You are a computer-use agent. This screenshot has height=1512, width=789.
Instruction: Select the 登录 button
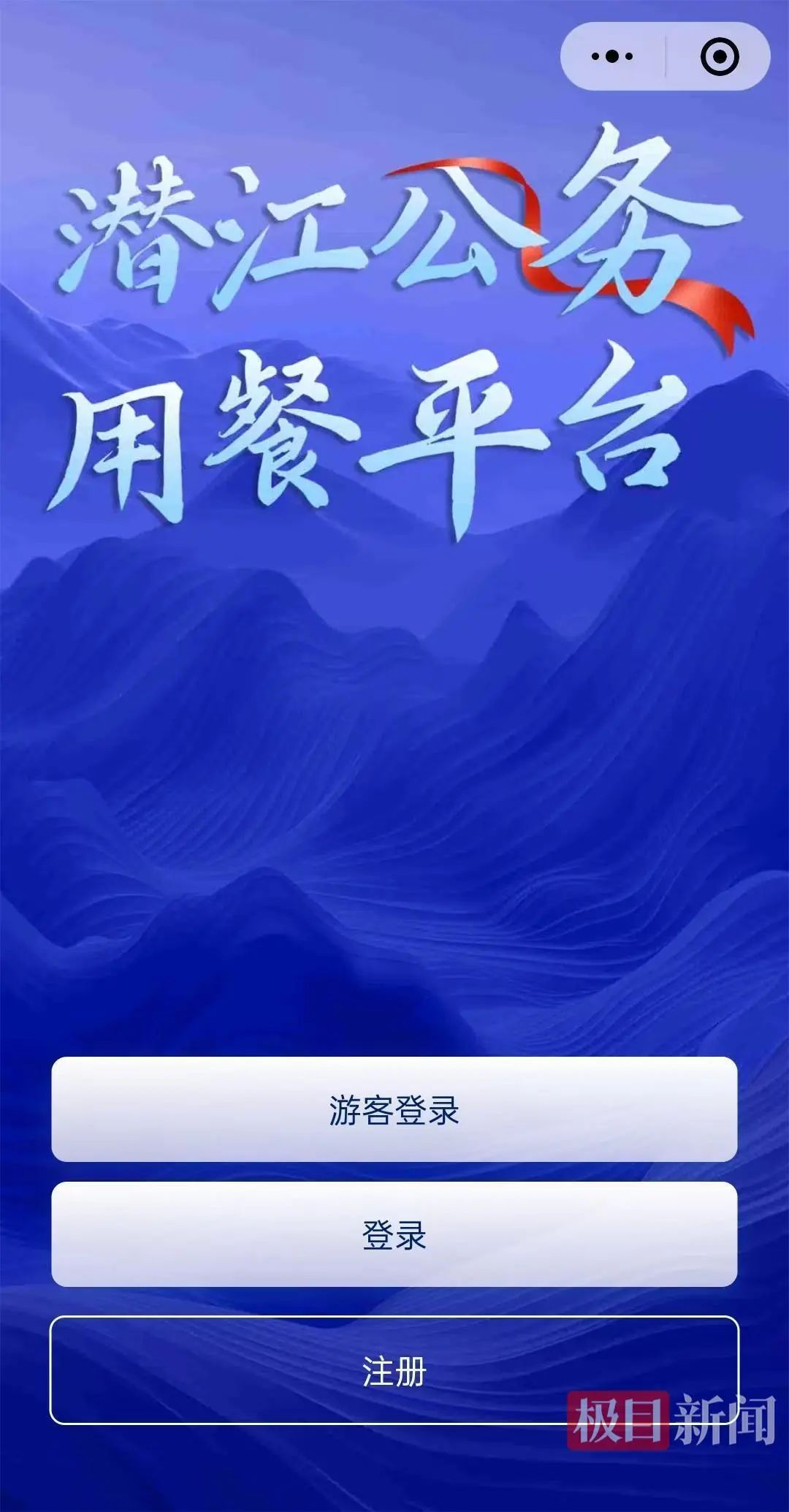[394, 1234]
